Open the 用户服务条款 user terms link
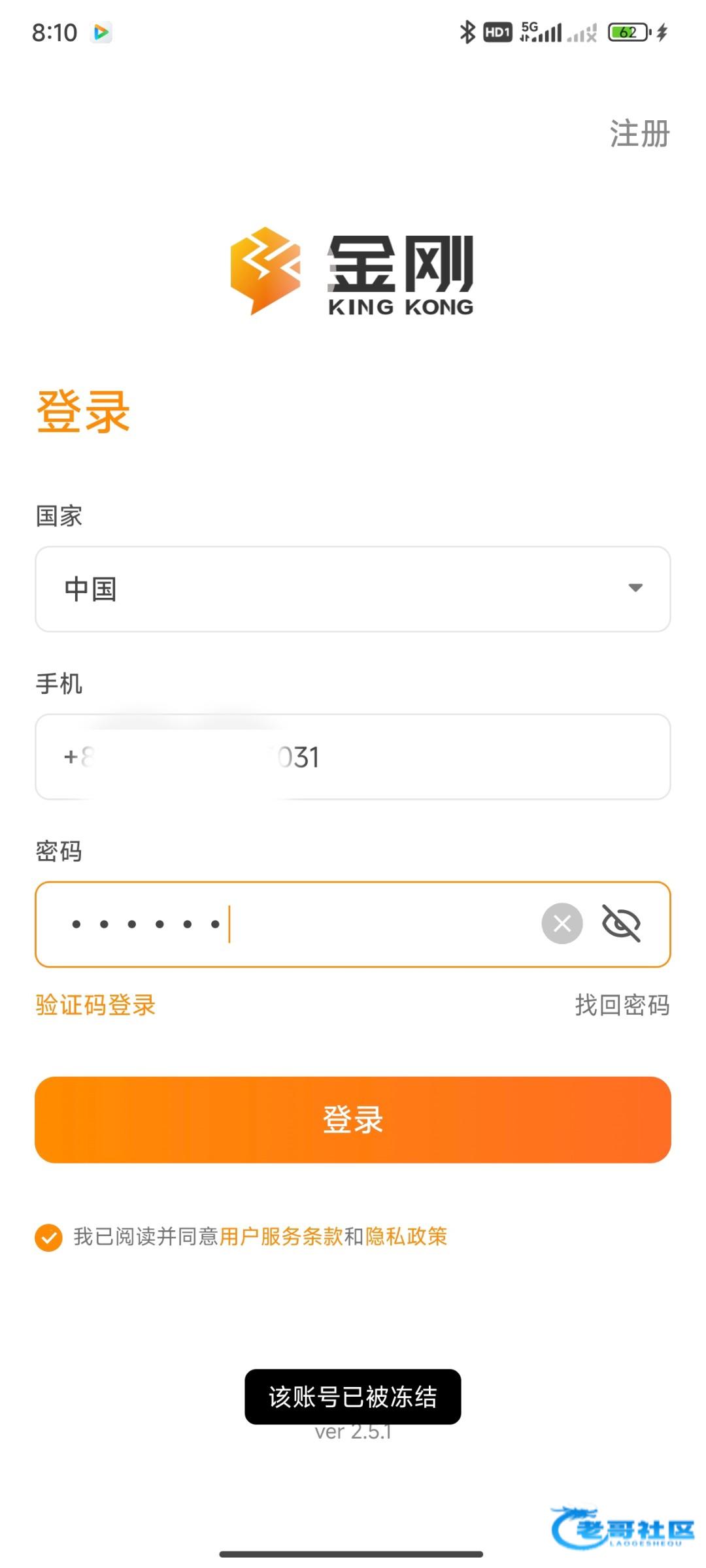This screenshot has height=1568, width=706. click(281, 1236)
